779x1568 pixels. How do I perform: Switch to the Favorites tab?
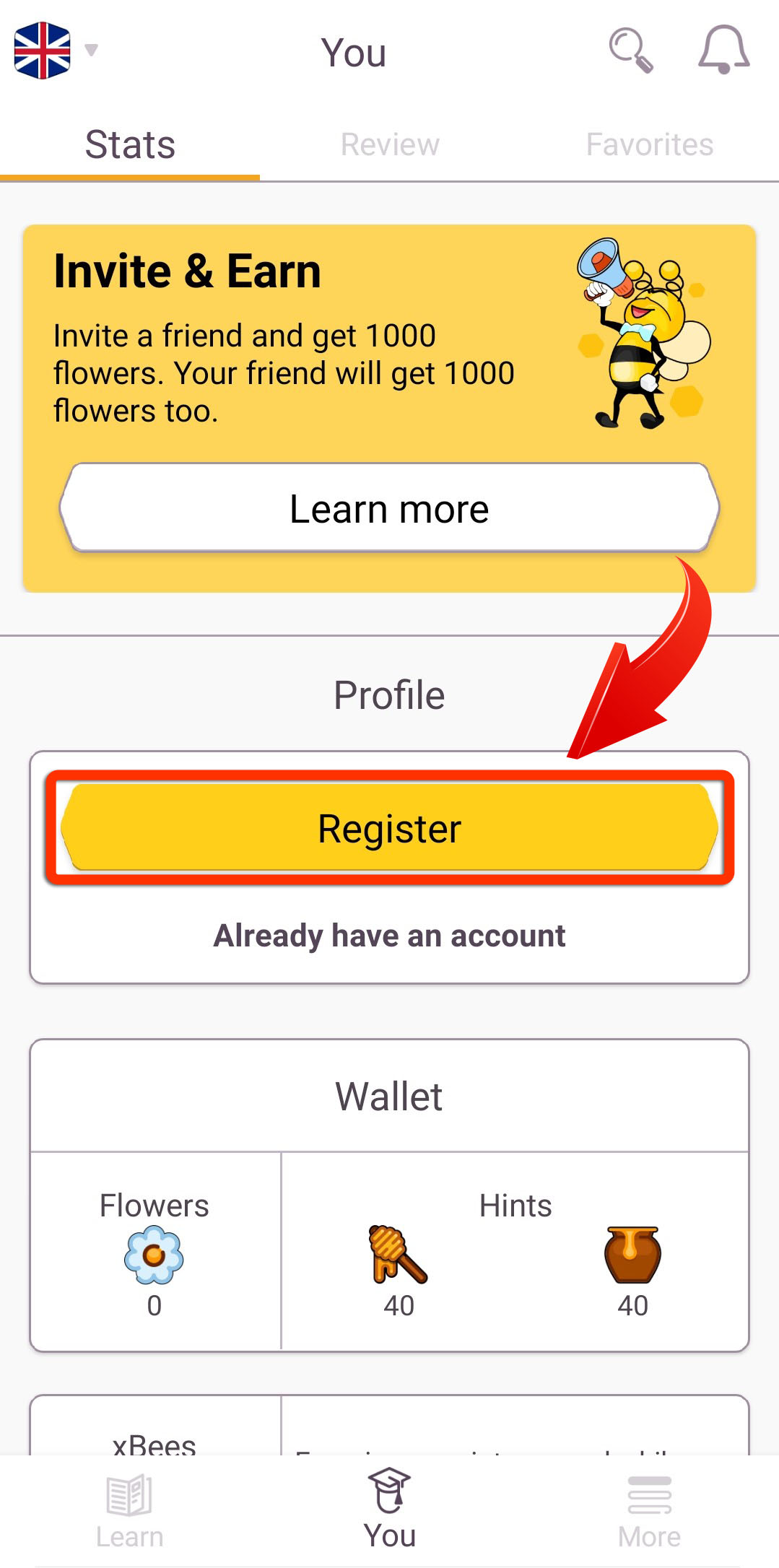tap(650, 144)
